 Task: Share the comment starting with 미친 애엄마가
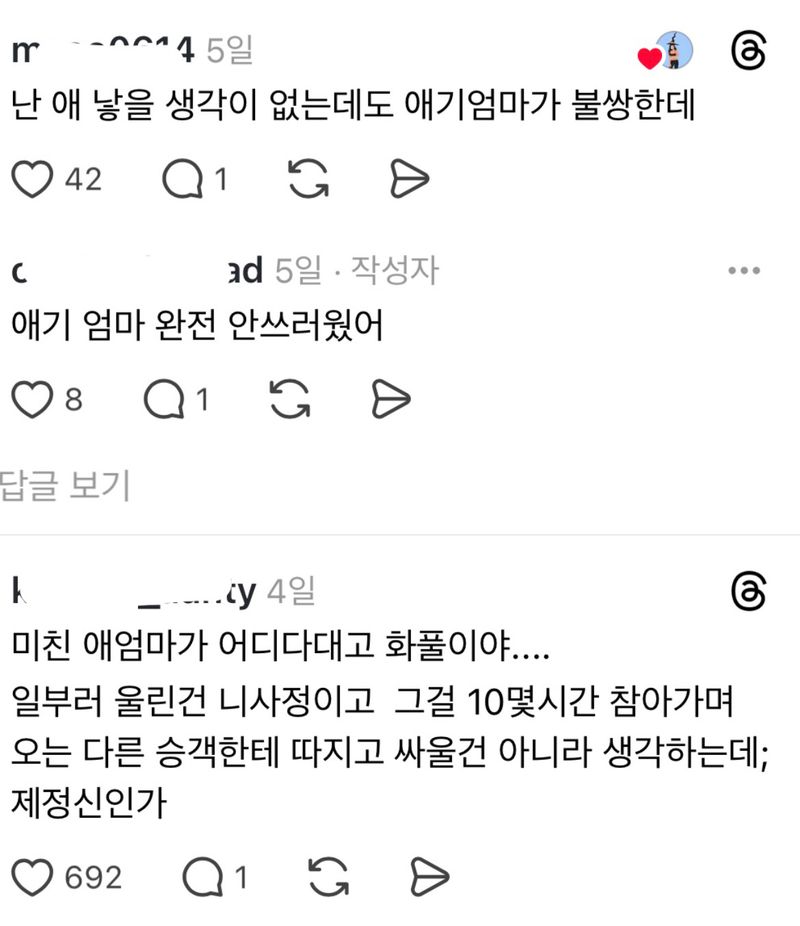(x=429, y=878)
